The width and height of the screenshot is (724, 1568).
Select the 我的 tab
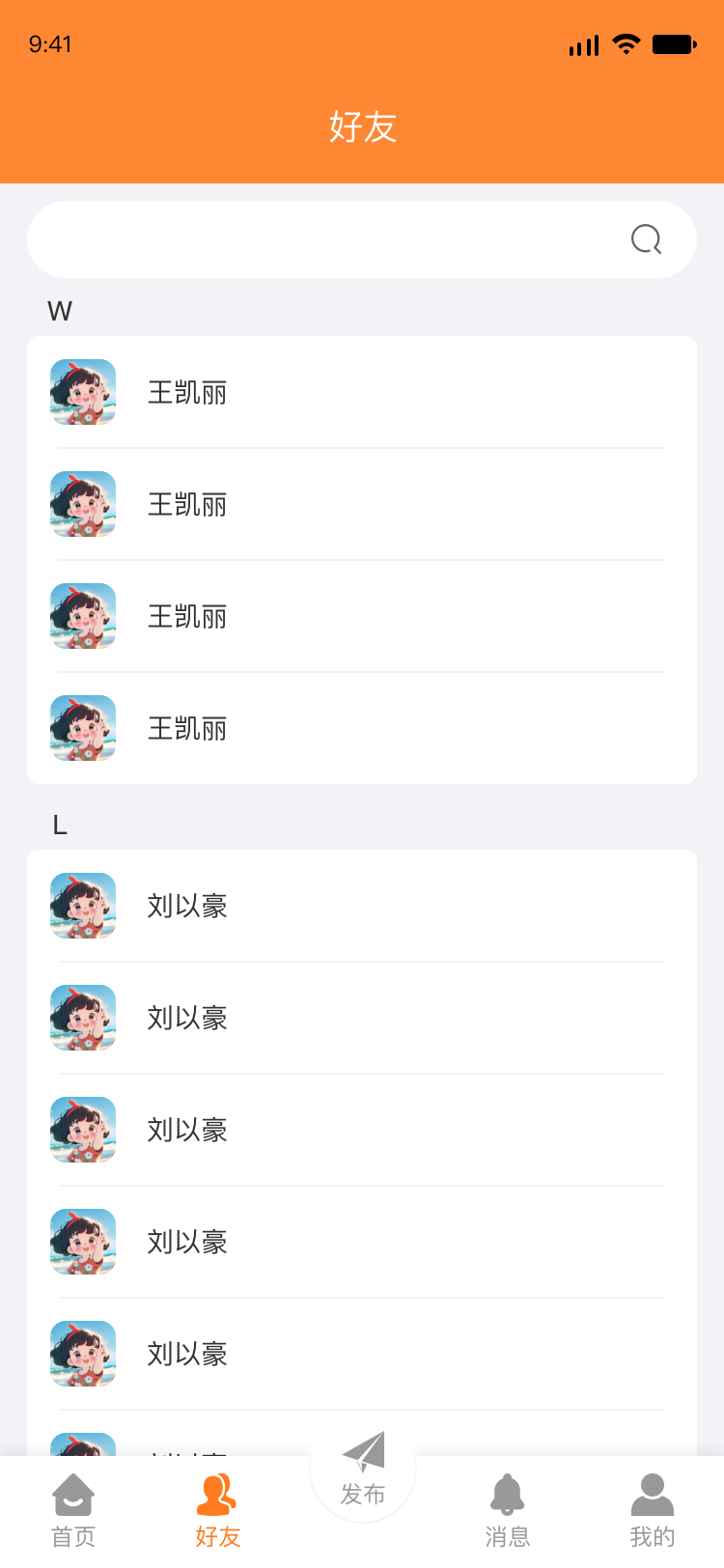(652, 1506)
